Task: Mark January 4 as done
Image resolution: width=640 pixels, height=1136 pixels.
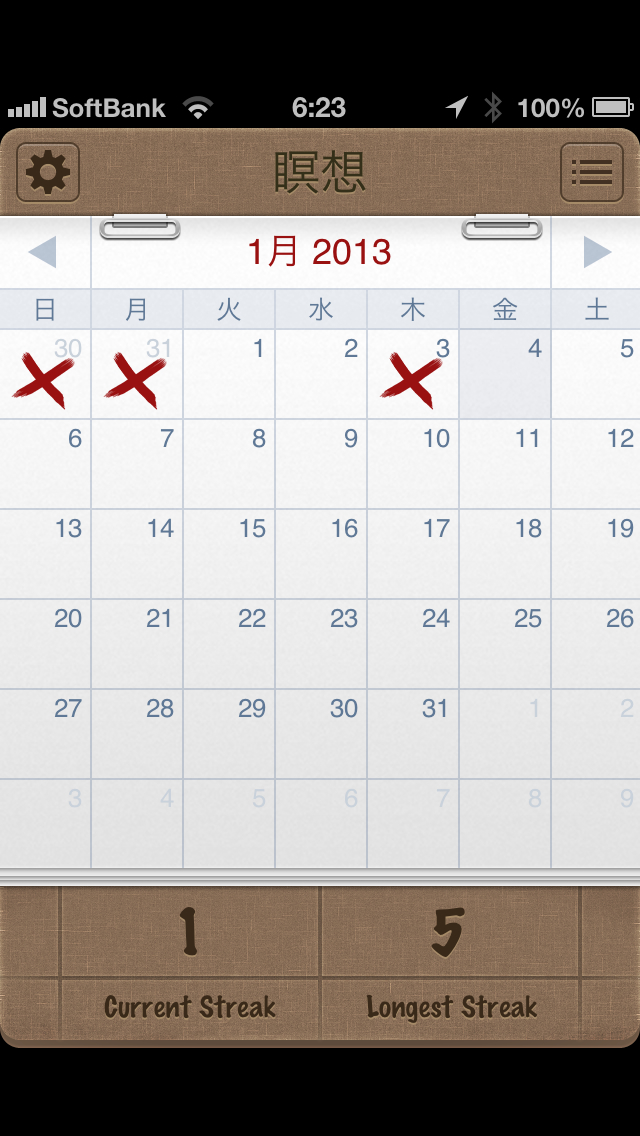Action: (x=505, y=375)
